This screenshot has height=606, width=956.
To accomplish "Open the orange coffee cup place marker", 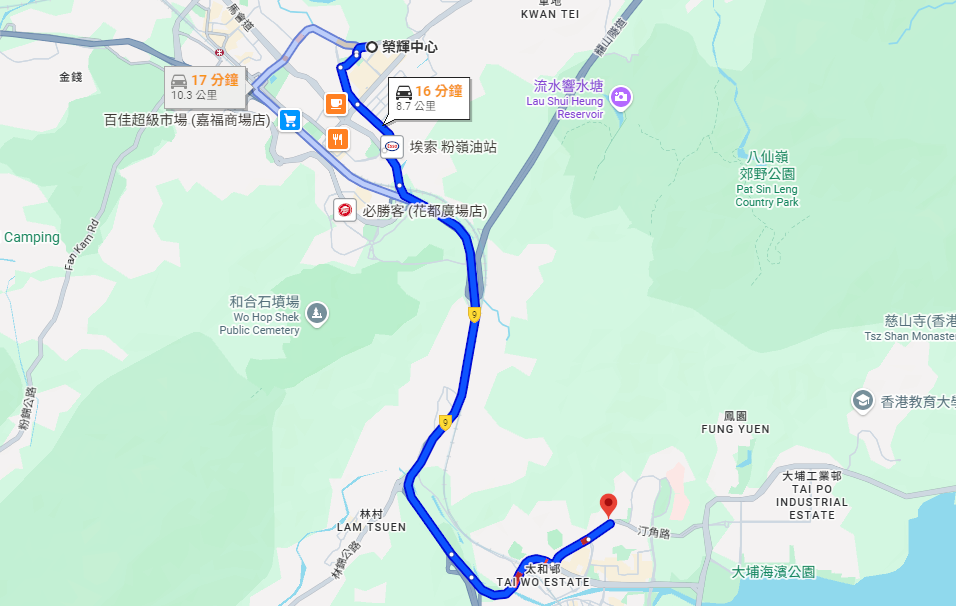I will [336, 103].
